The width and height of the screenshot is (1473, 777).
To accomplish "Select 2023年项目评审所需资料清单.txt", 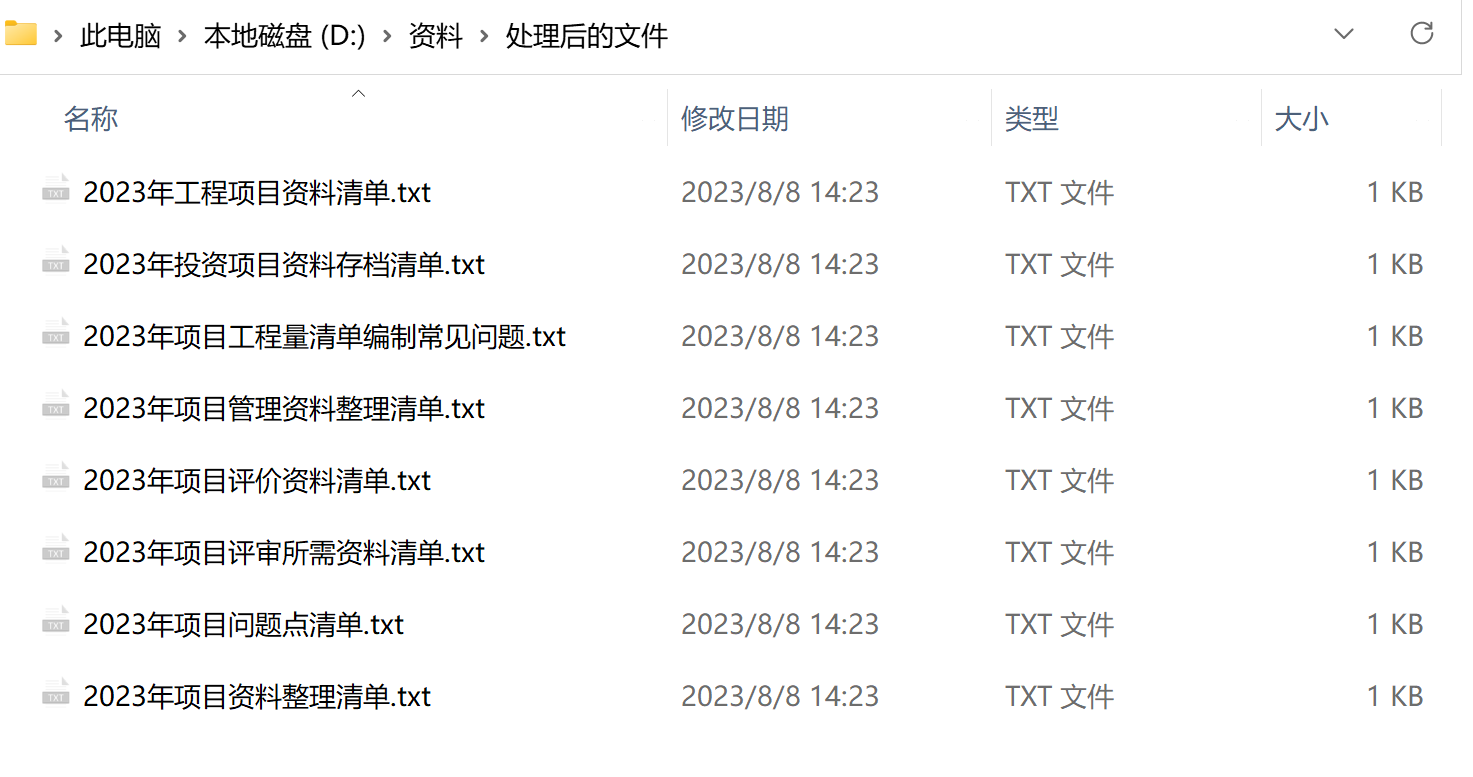I will [x=283, y=552].
